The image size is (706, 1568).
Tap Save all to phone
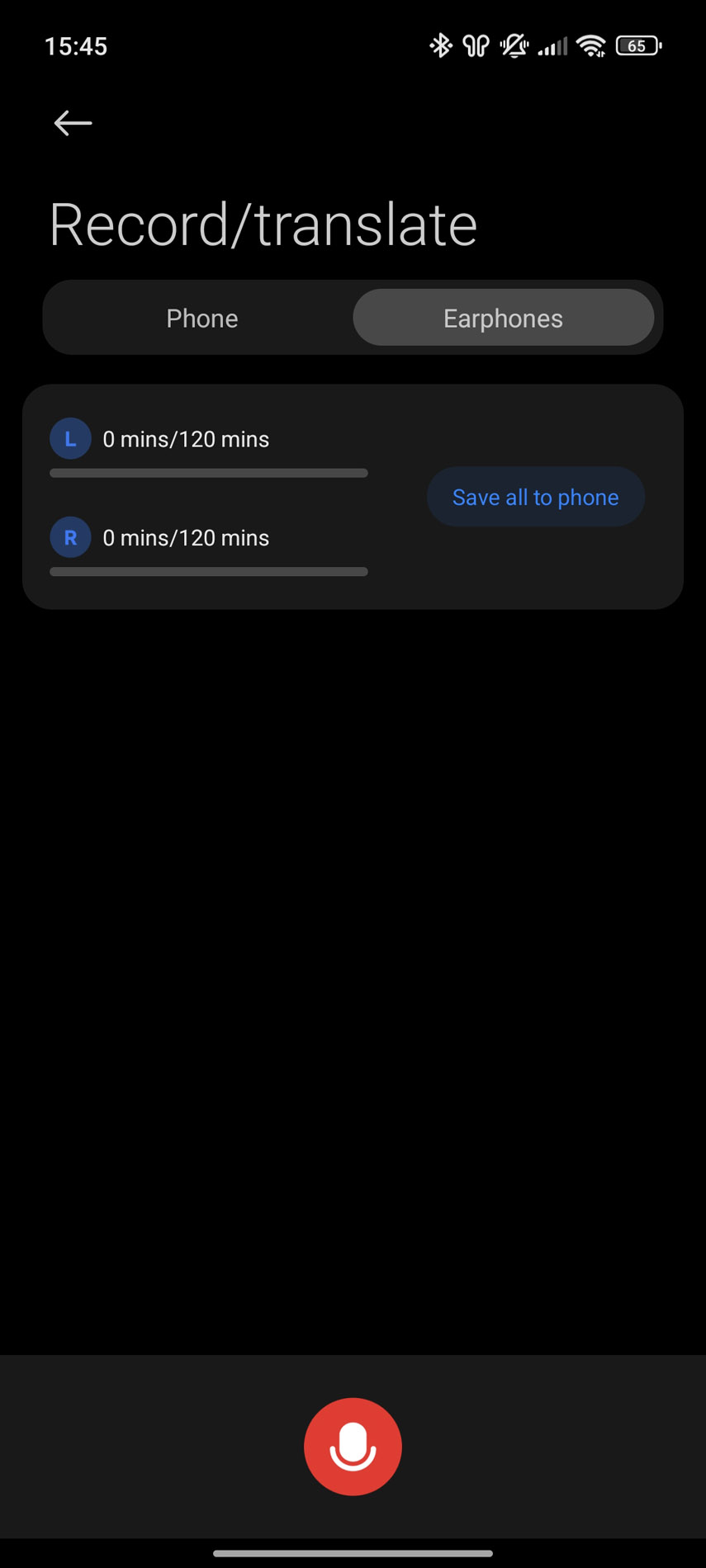pyautogui.click(x=535, y=497)
